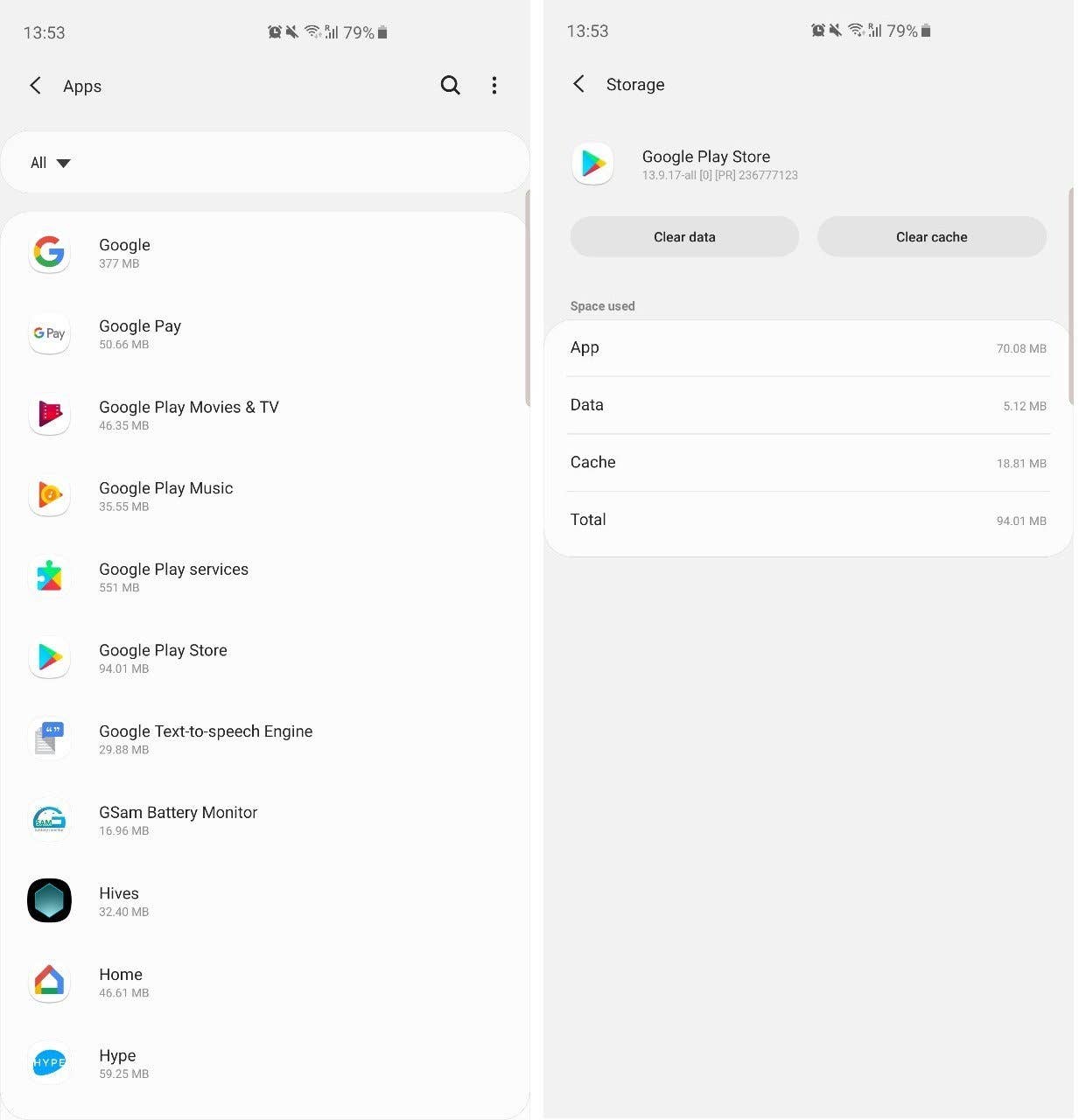This screenshot has width=1079, height=1120.
Task: Select the Google Text-to-speech Engine entry
Action: [206, 738]
